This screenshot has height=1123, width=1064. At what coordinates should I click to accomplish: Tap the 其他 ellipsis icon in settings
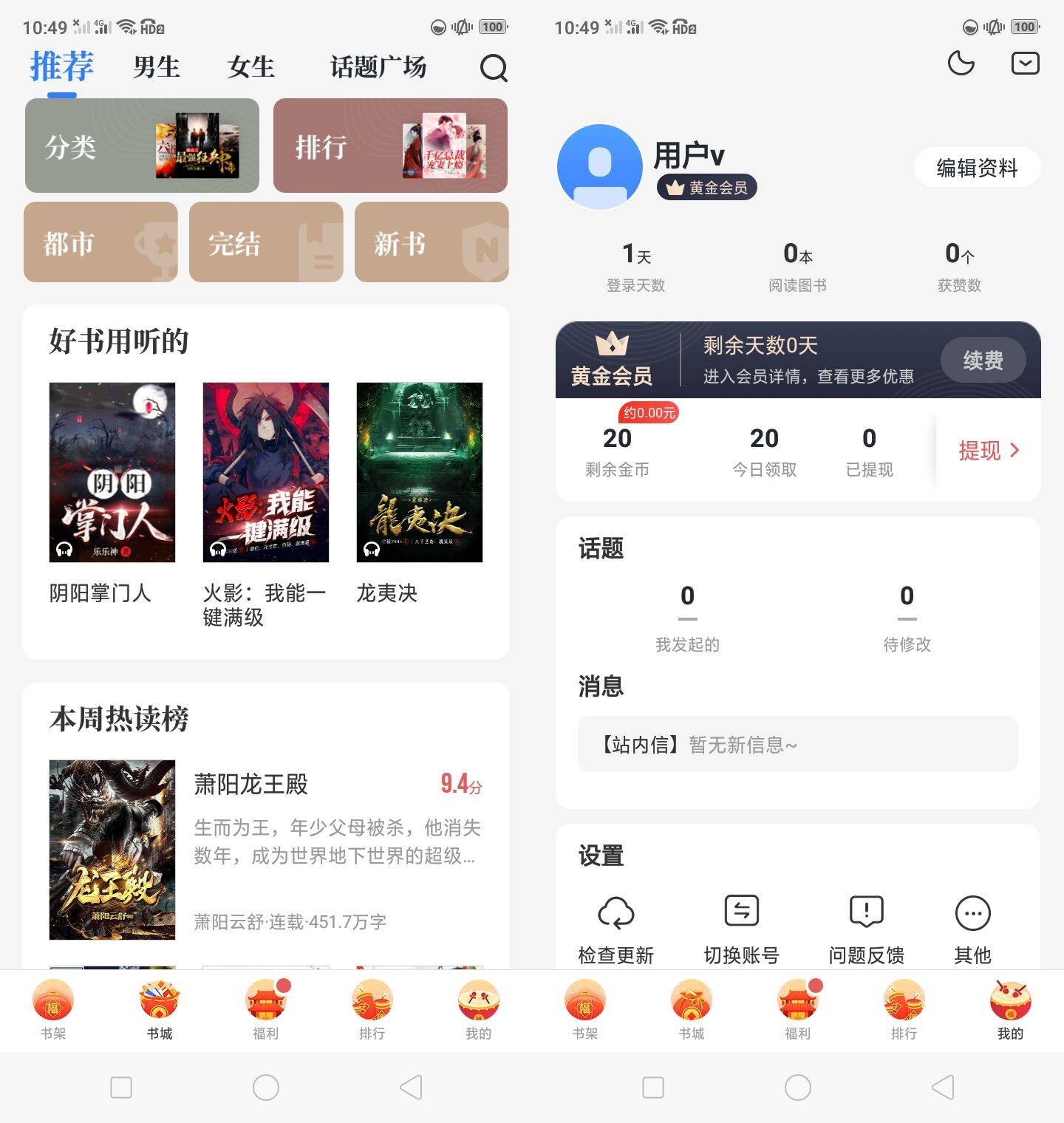pyautogui.click(x=972, y=913)
